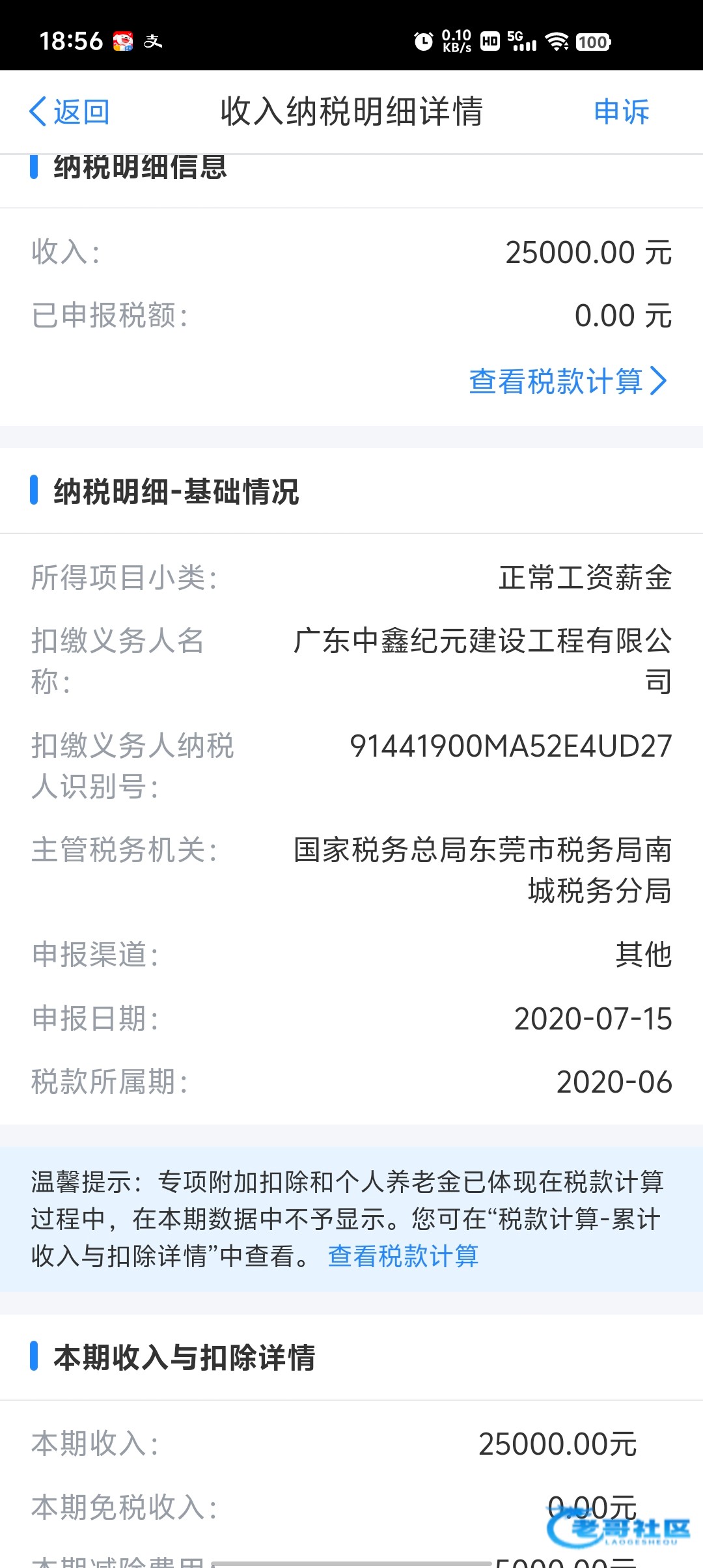Go back using the 返回 button
This screenshot has height=1568, width=703.
70,112
